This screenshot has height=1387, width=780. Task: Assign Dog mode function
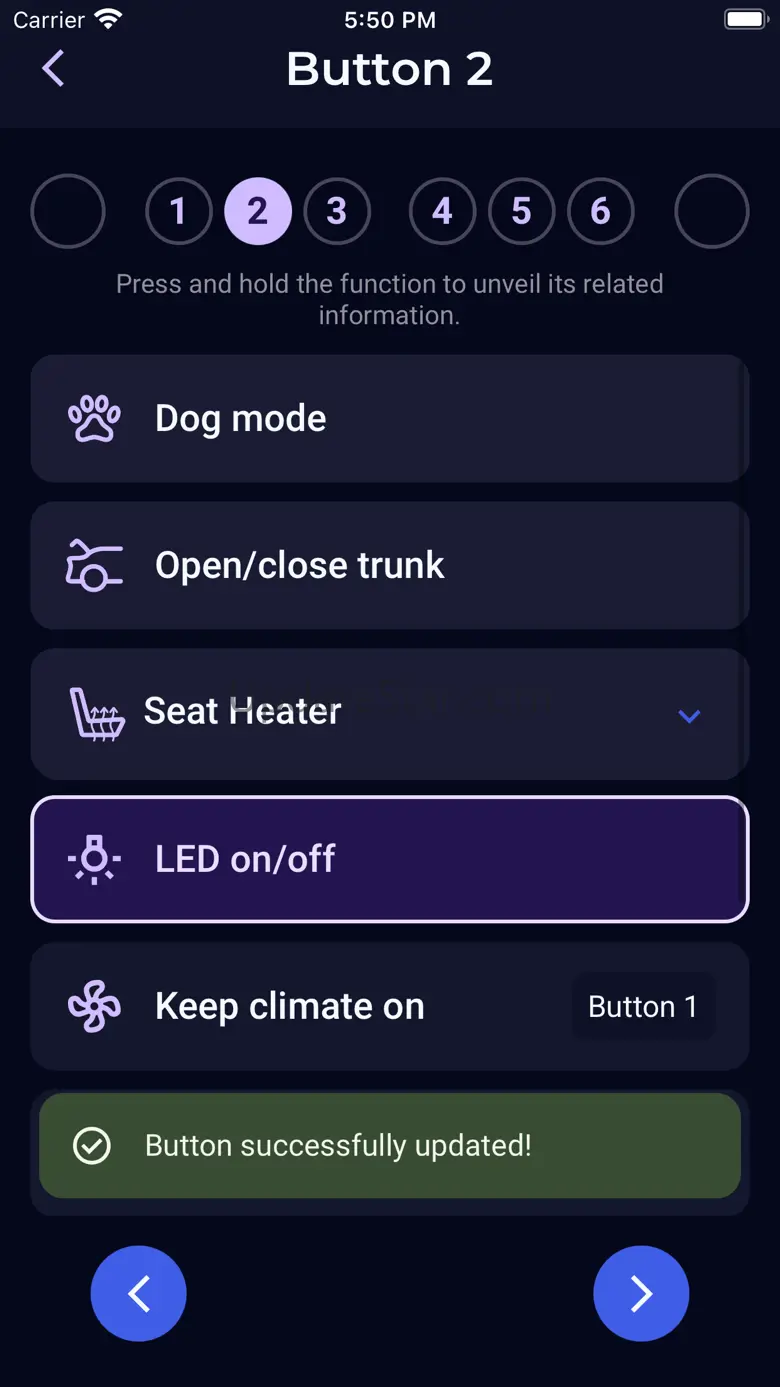coord(390,418)
